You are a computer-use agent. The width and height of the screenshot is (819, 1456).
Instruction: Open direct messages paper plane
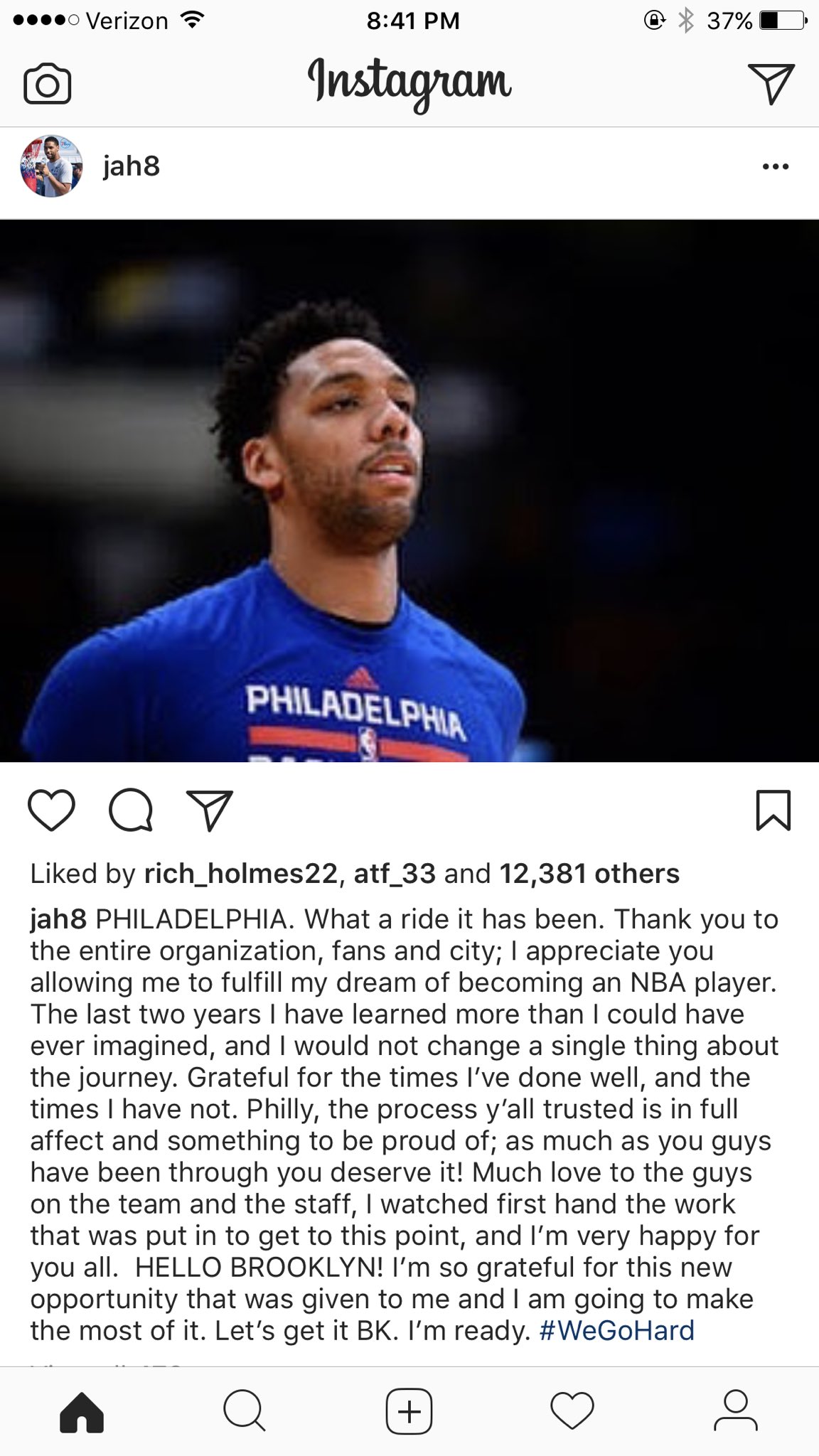[x=771, y=84]
